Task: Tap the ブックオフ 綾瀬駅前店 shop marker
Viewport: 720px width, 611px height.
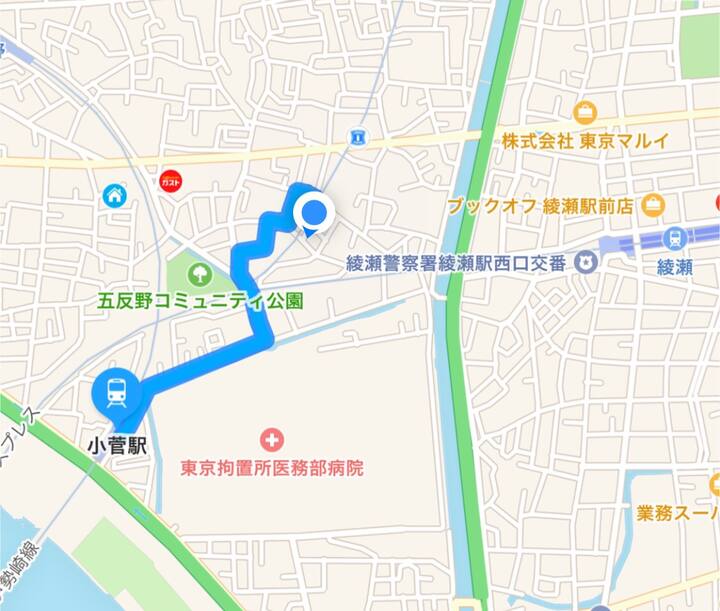Action: [653, 206]
